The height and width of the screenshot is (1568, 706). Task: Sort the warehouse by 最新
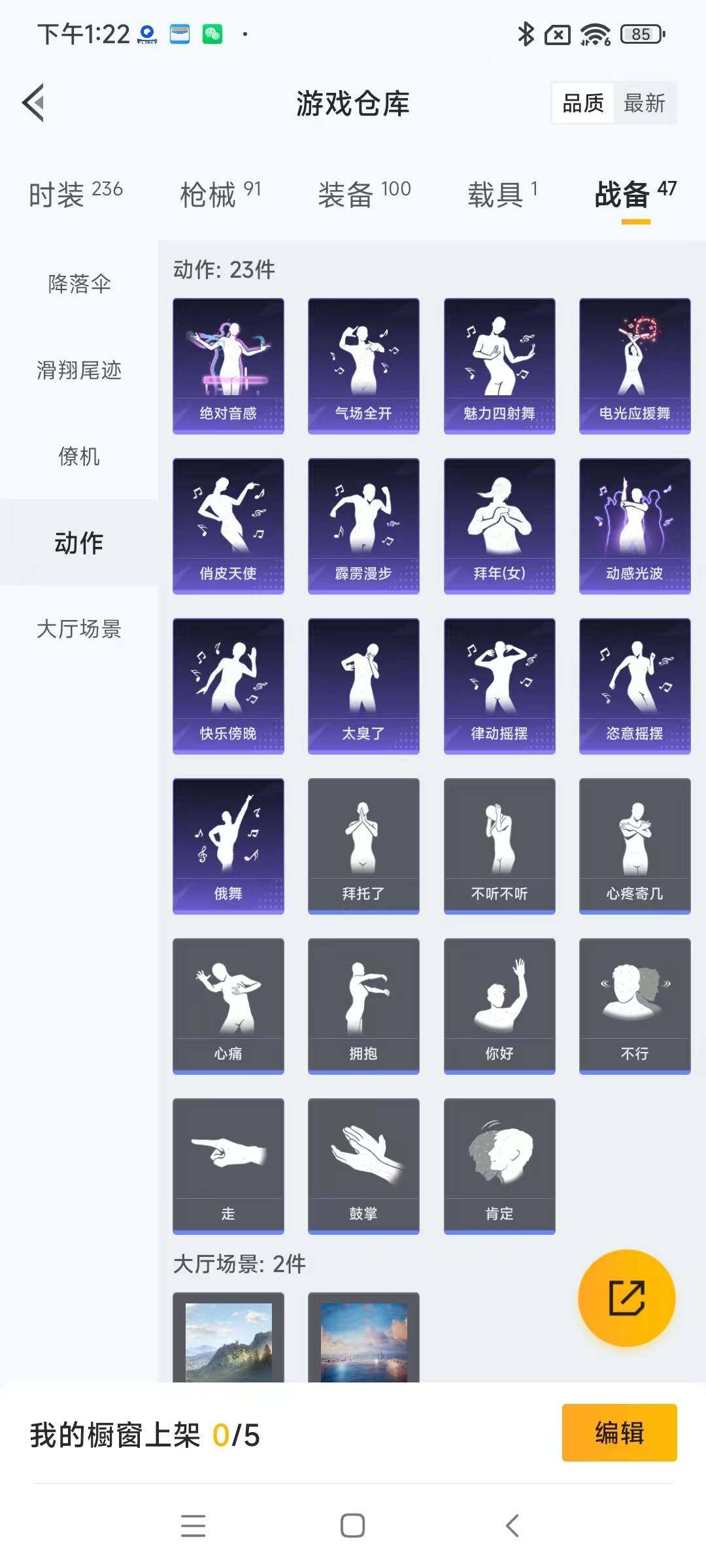[644, 103]
